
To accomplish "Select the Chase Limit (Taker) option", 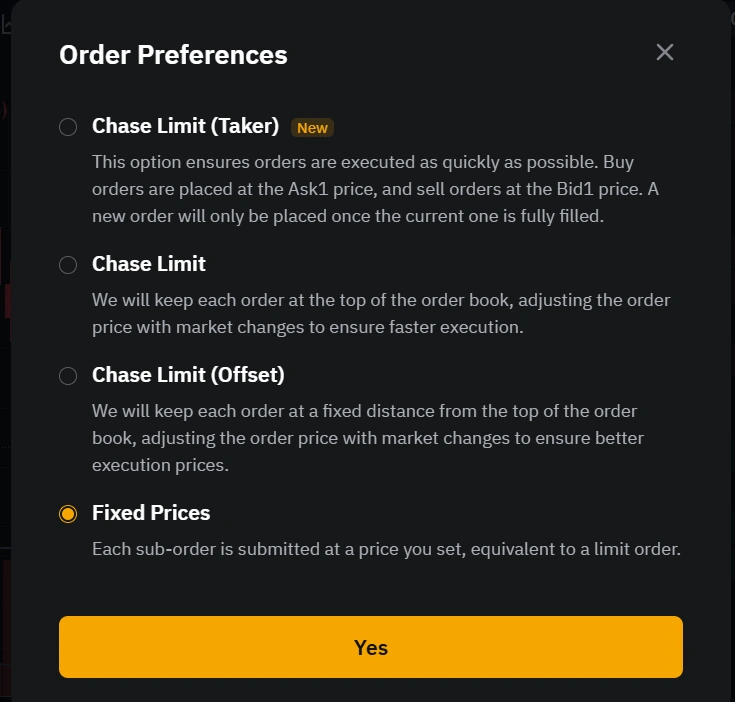I will point(68,127).
